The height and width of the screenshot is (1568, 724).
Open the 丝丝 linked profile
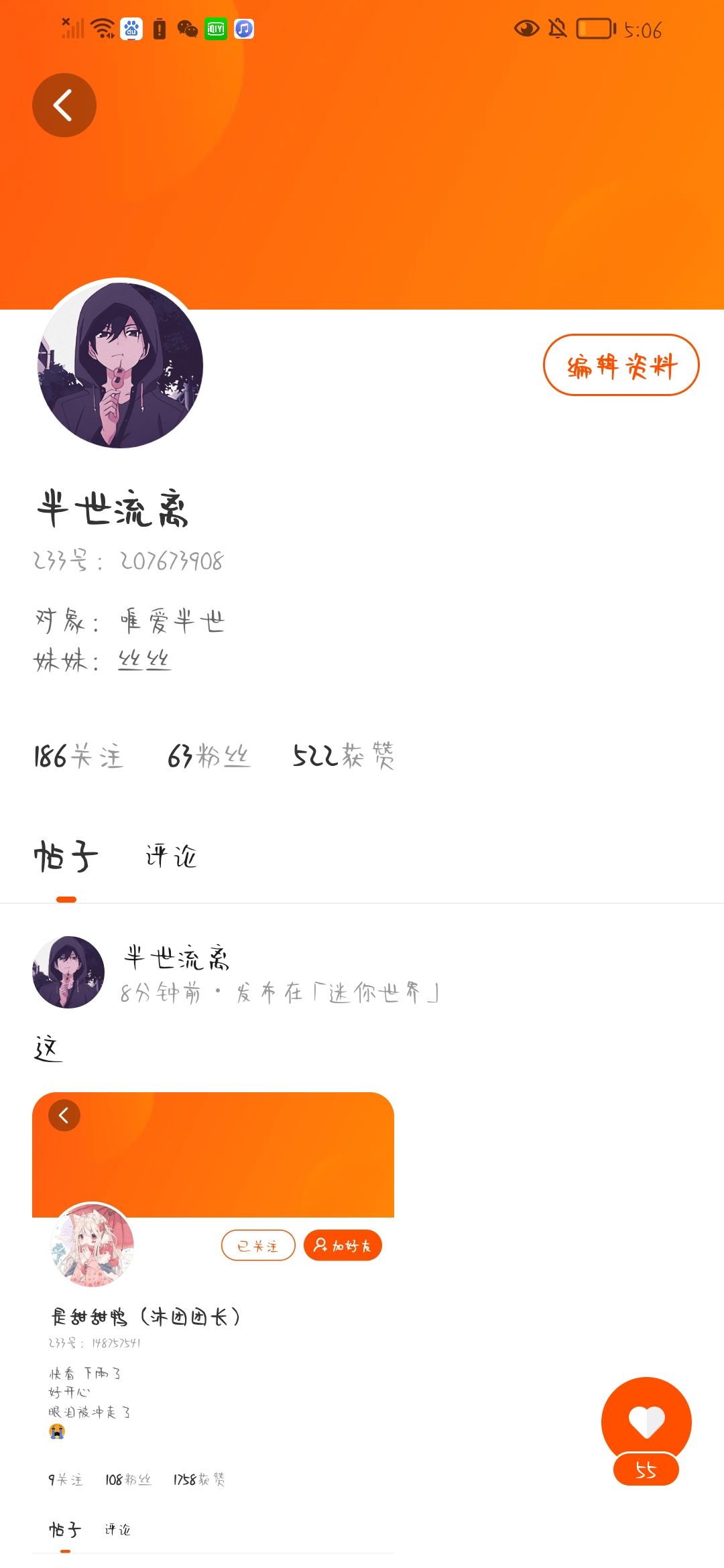[x=144, y=661]
